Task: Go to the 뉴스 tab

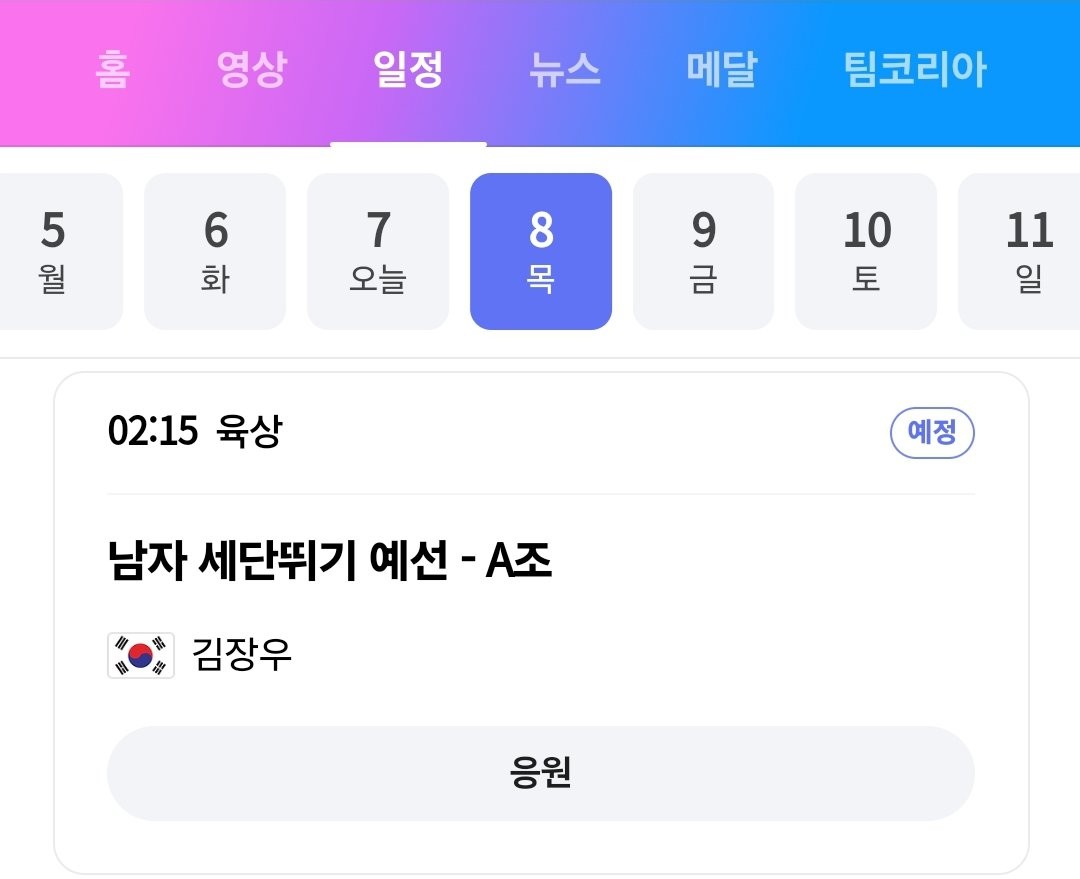Action: point(564,70)
